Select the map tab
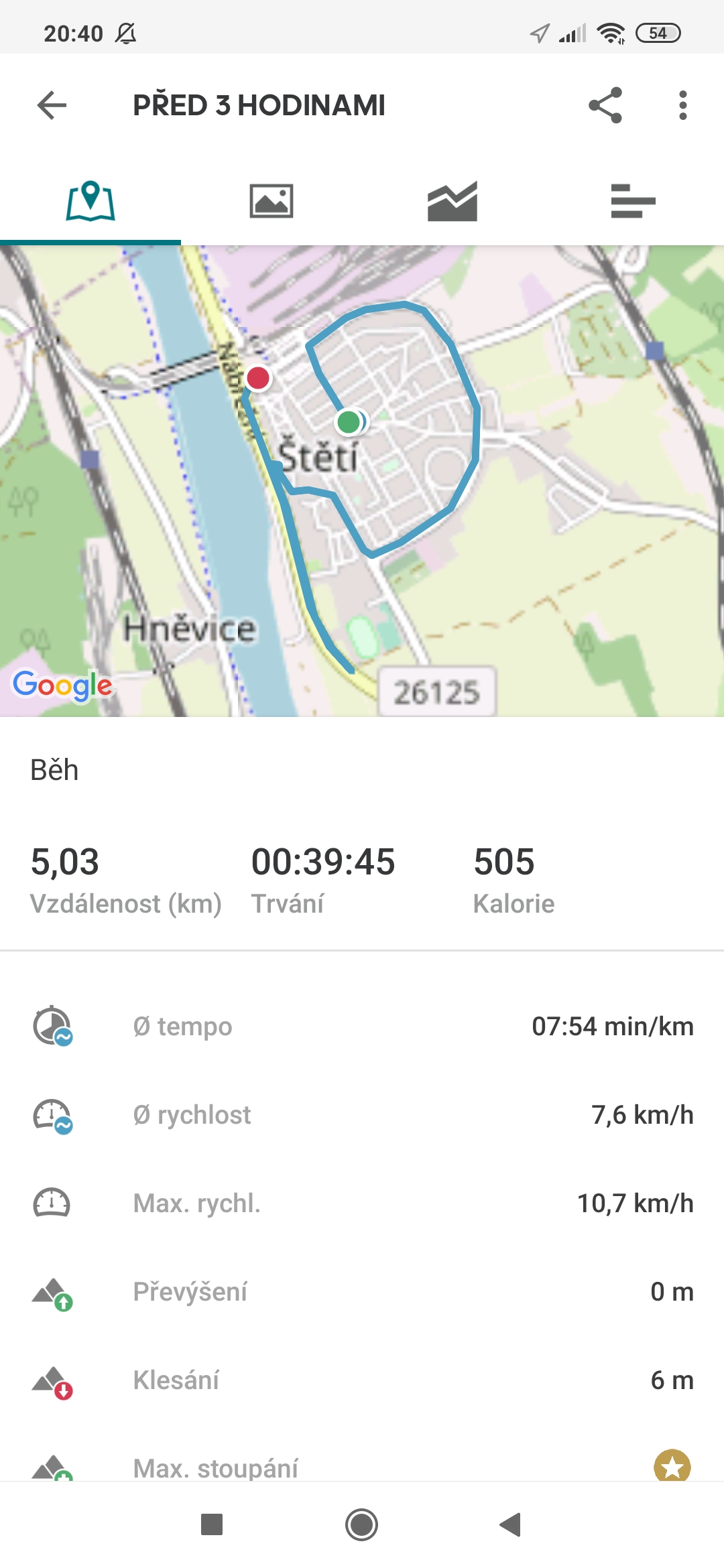This screenshot has width=724, height=1568. [90, 201]
